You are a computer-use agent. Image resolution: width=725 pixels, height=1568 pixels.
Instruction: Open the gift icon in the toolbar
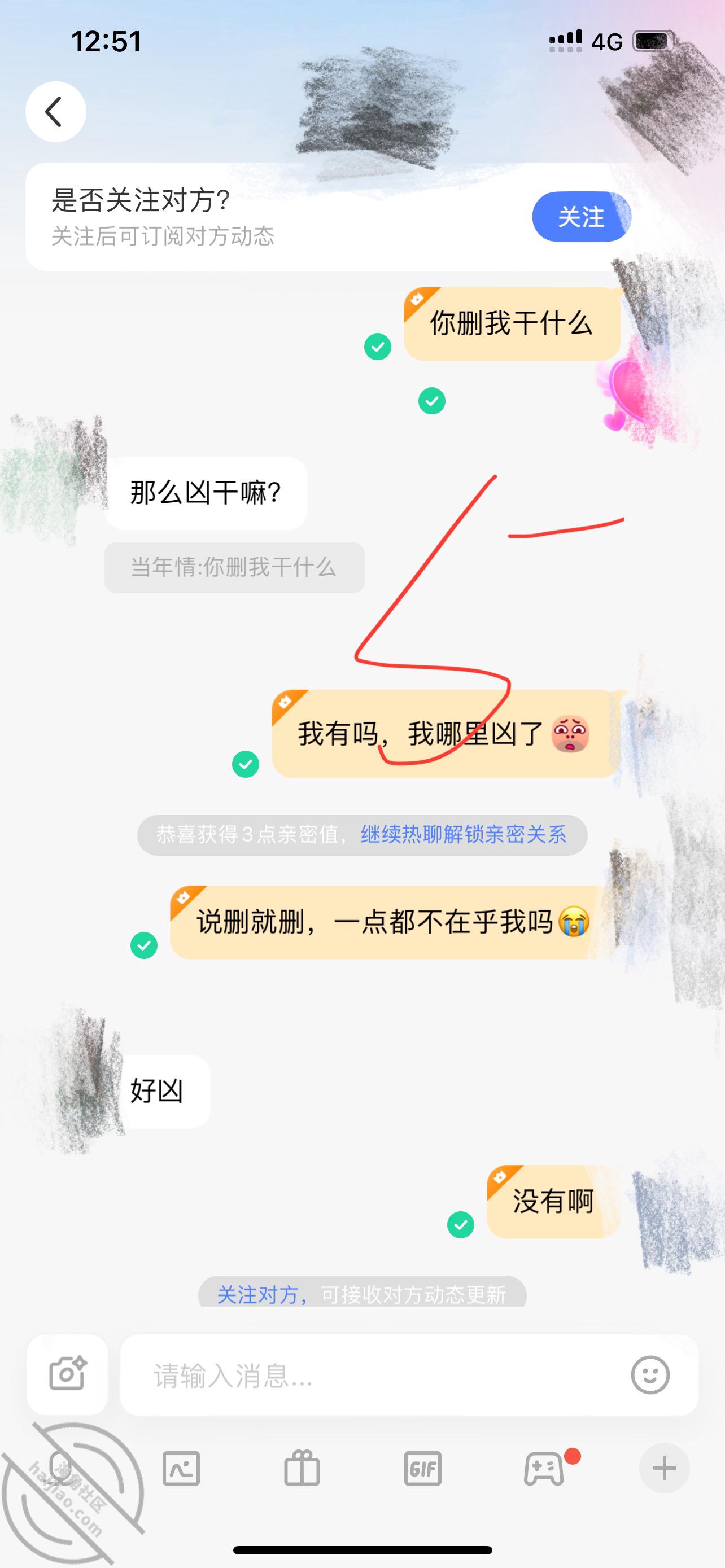pos(302,1468)
